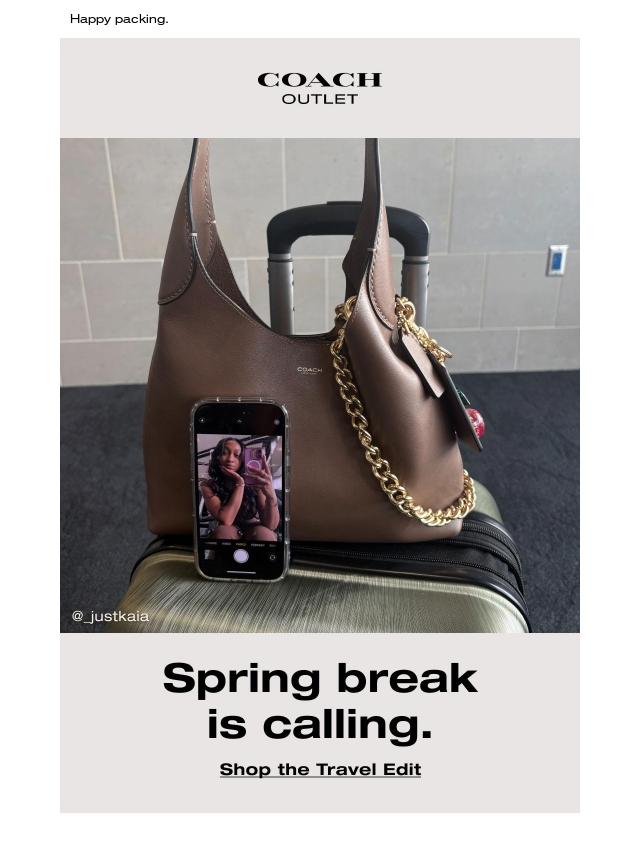
Task: Open the brown bag hero image
Action: coord(320,385)
